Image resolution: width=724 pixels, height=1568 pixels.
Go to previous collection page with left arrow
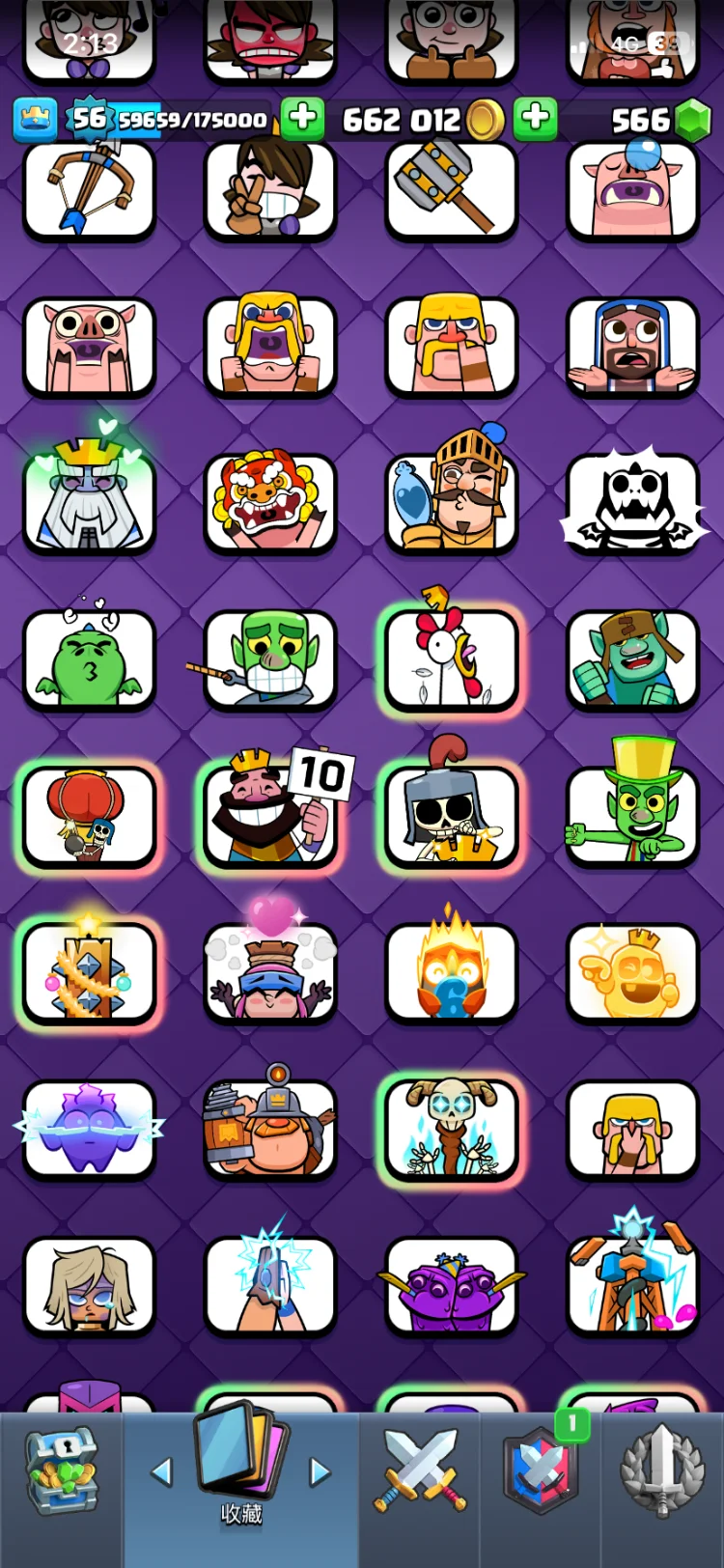click(161, 1471)
